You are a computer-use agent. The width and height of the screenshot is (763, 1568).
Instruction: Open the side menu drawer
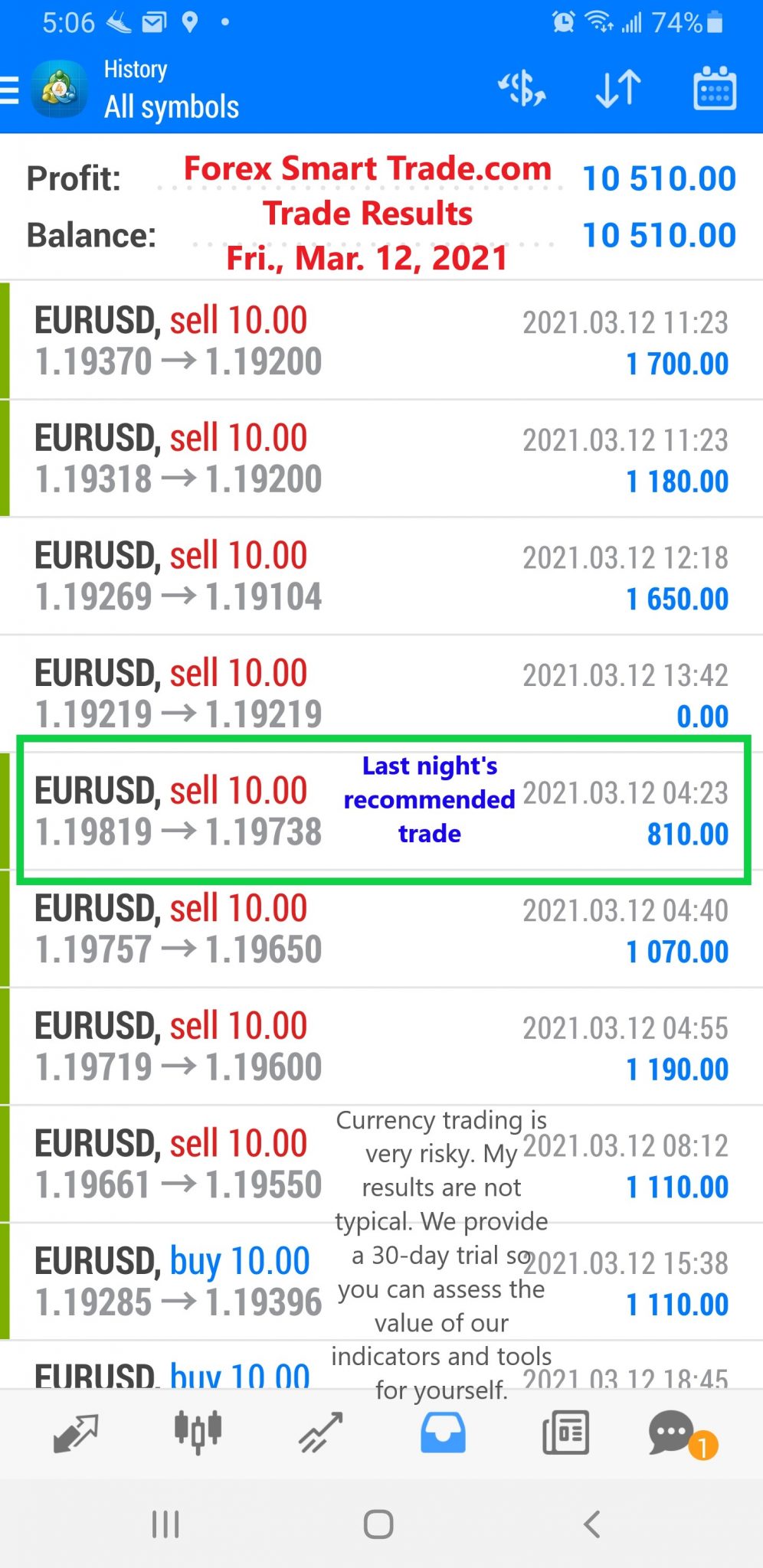(x=11, y=90)
